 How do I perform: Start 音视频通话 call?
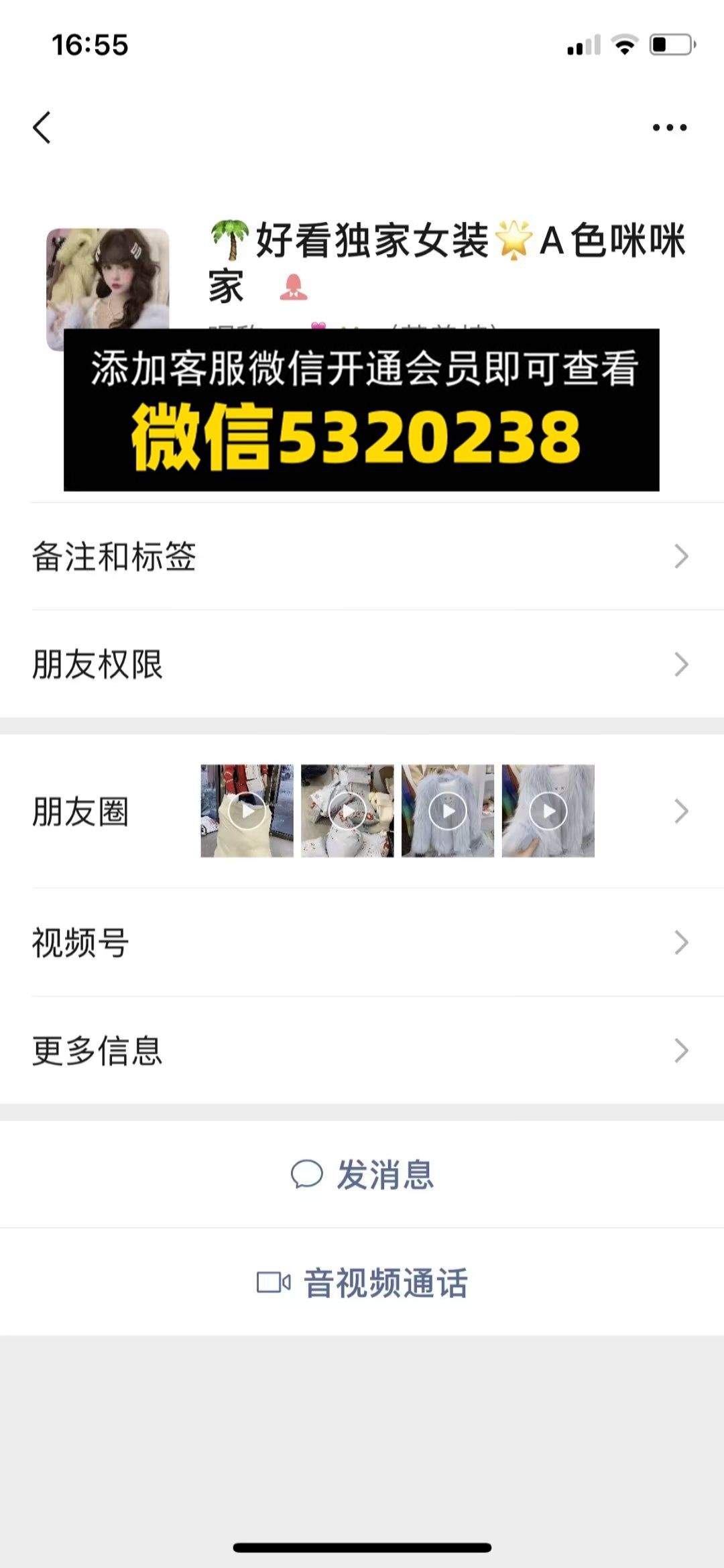(x=362, y=1282)
